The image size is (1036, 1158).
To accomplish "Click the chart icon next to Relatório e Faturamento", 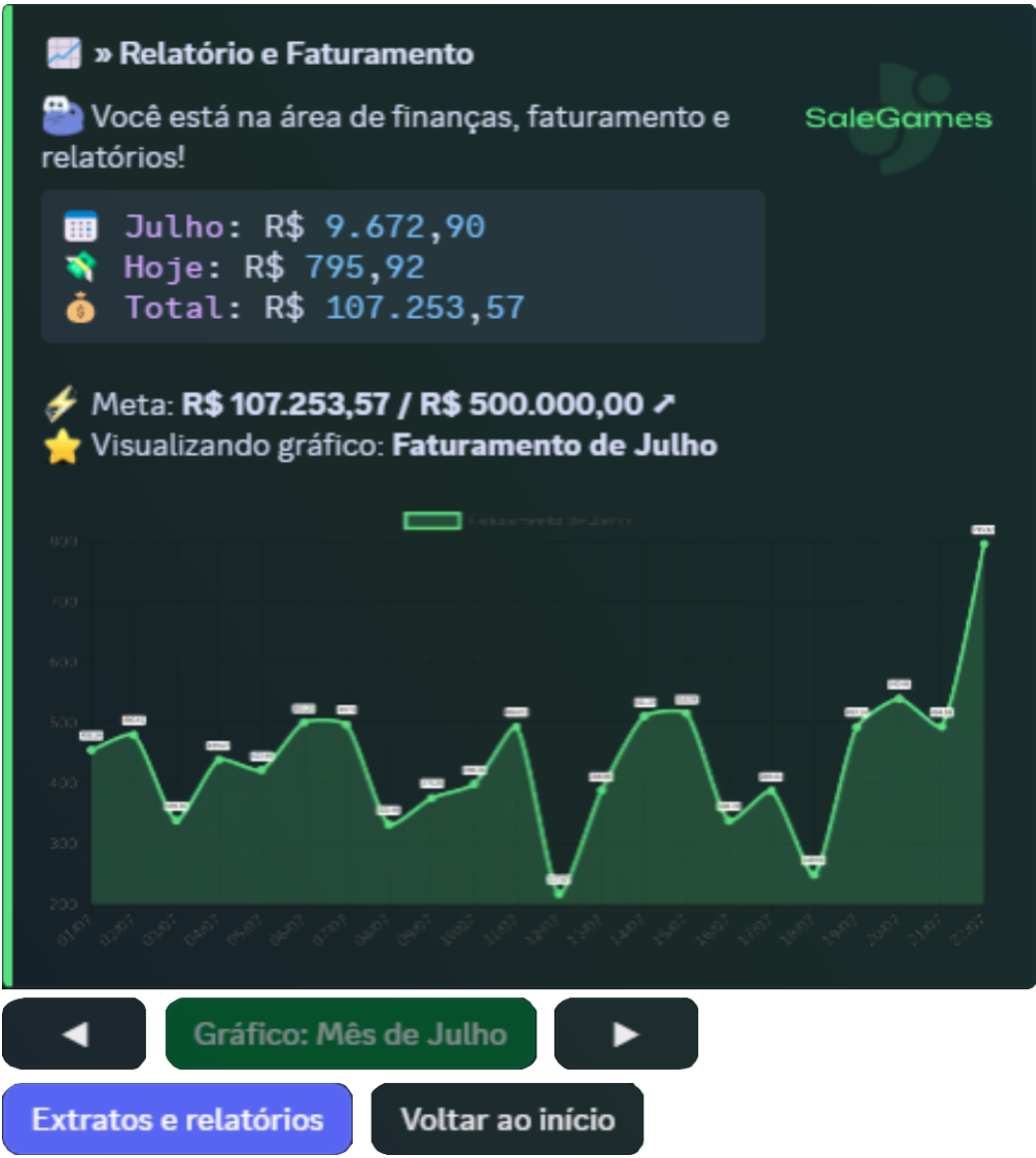I will (62, 53).
